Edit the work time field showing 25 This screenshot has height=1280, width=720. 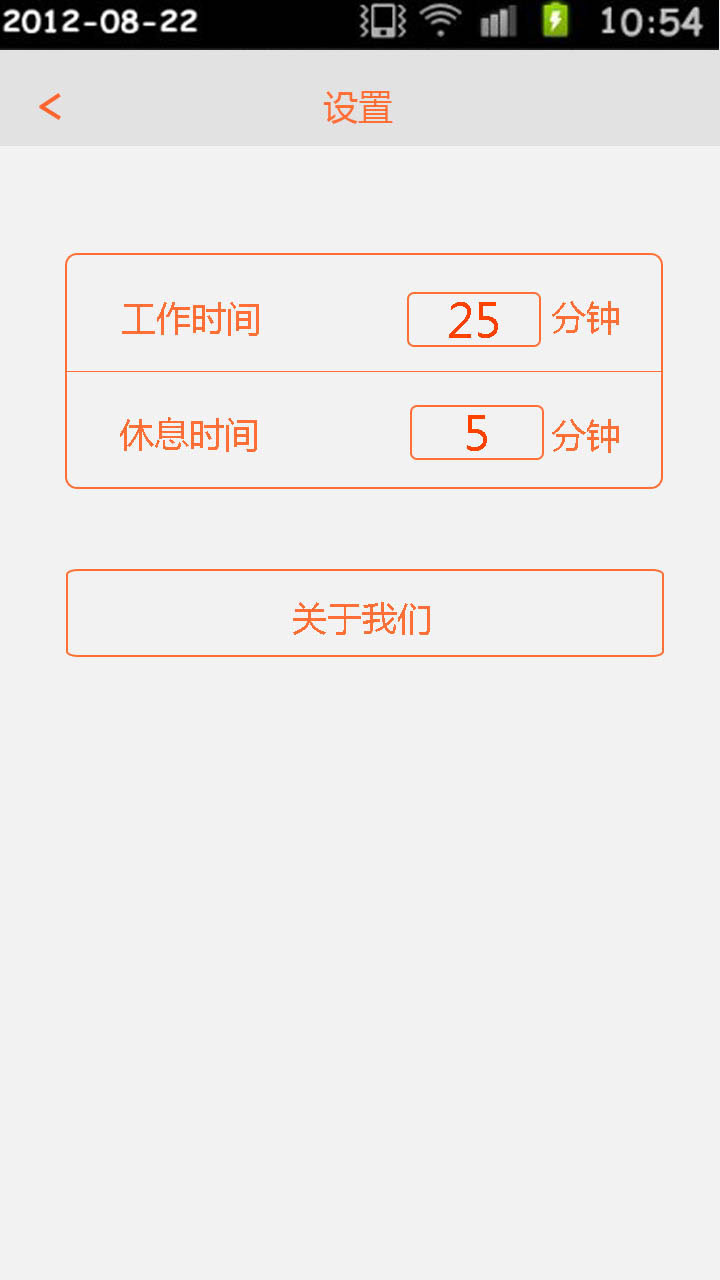click(x=474, y=320)
